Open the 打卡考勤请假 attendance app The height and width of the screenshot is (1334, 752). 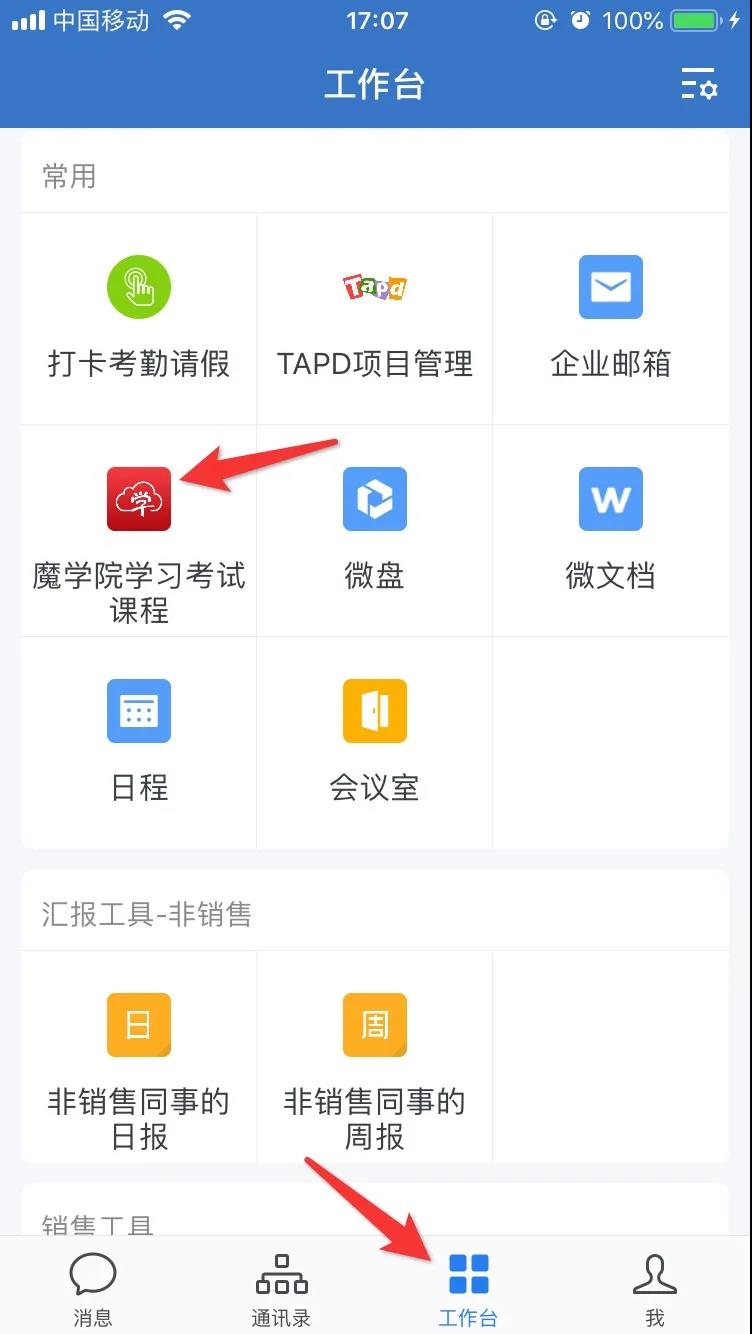tap(139, 315)
